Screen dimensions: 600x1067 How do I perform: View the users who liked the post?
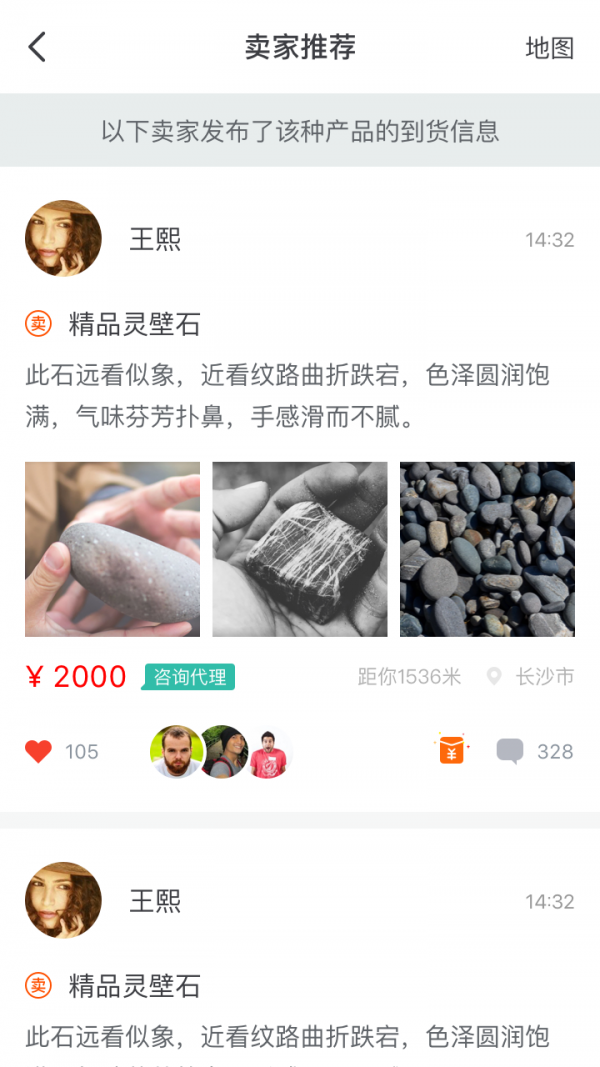pos(220,751)
